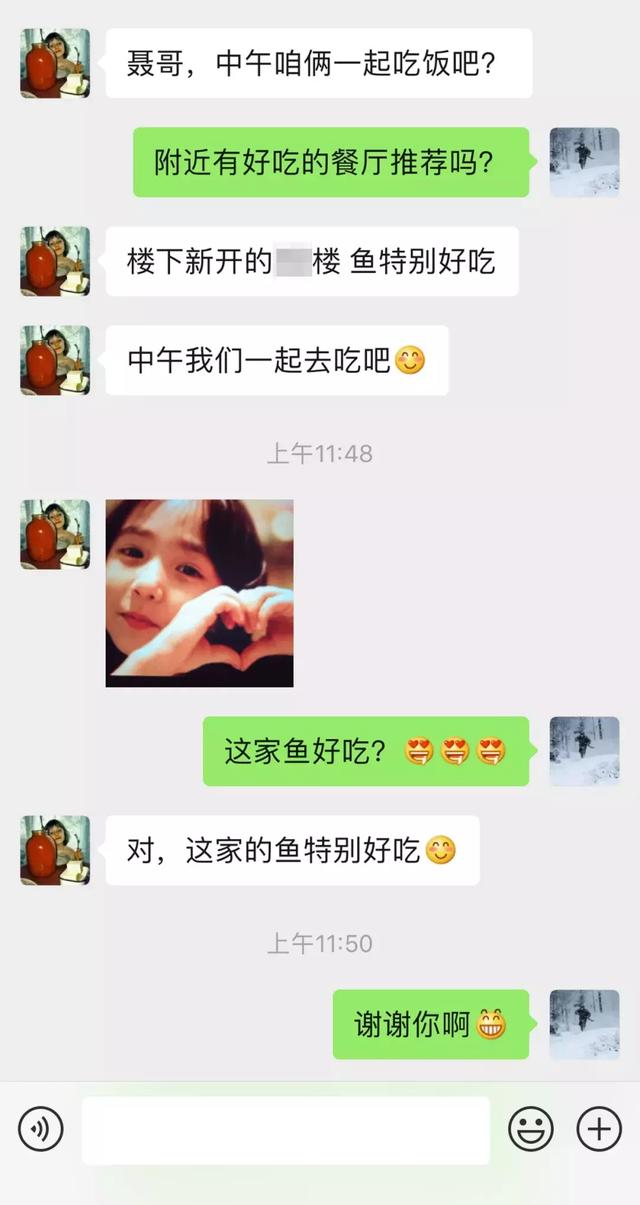
Task: Focus the message text field
Action: click(x=285, y=1130)
